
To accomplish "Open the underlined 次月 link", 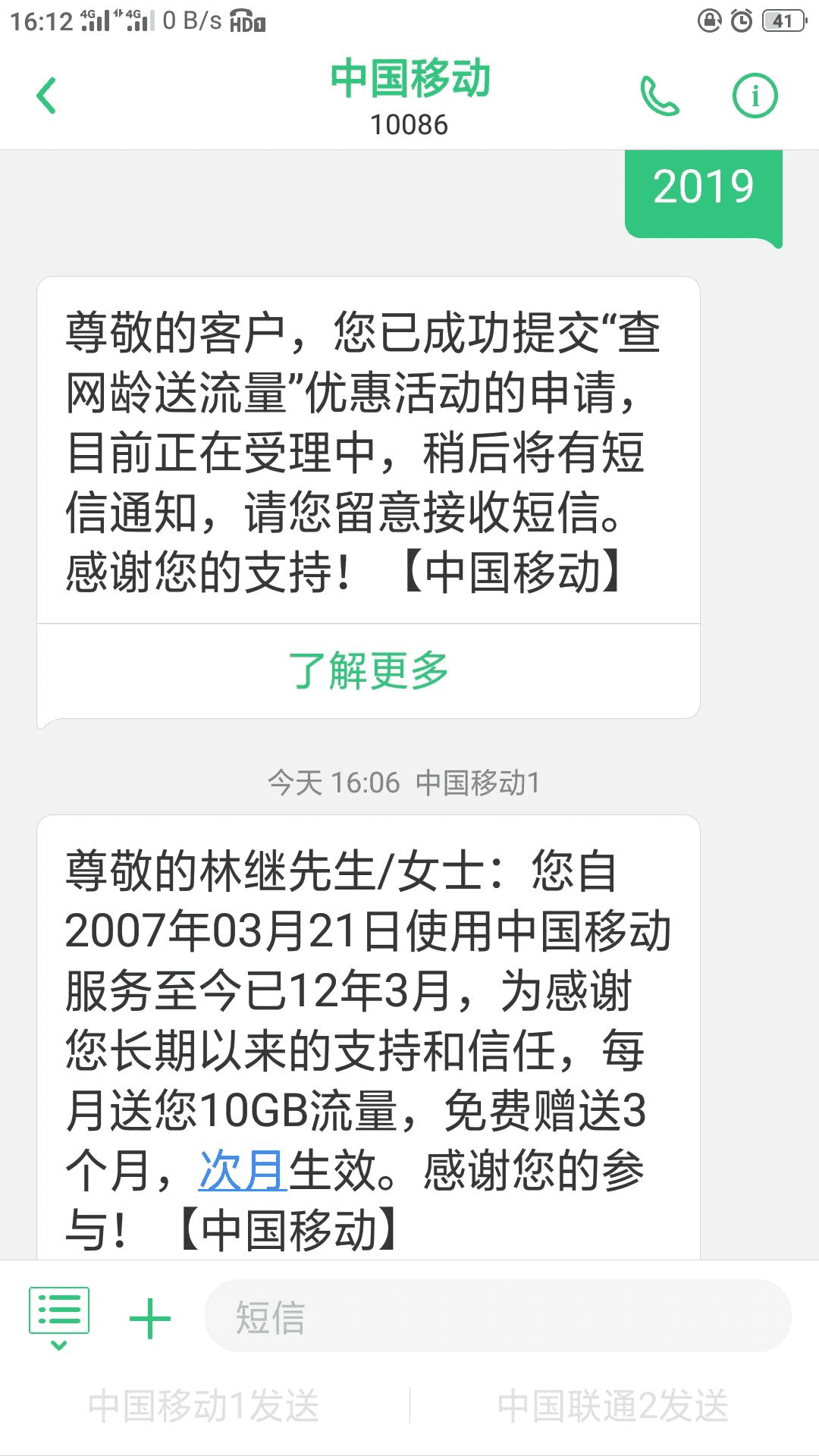I will click(x=243, y=1170).
